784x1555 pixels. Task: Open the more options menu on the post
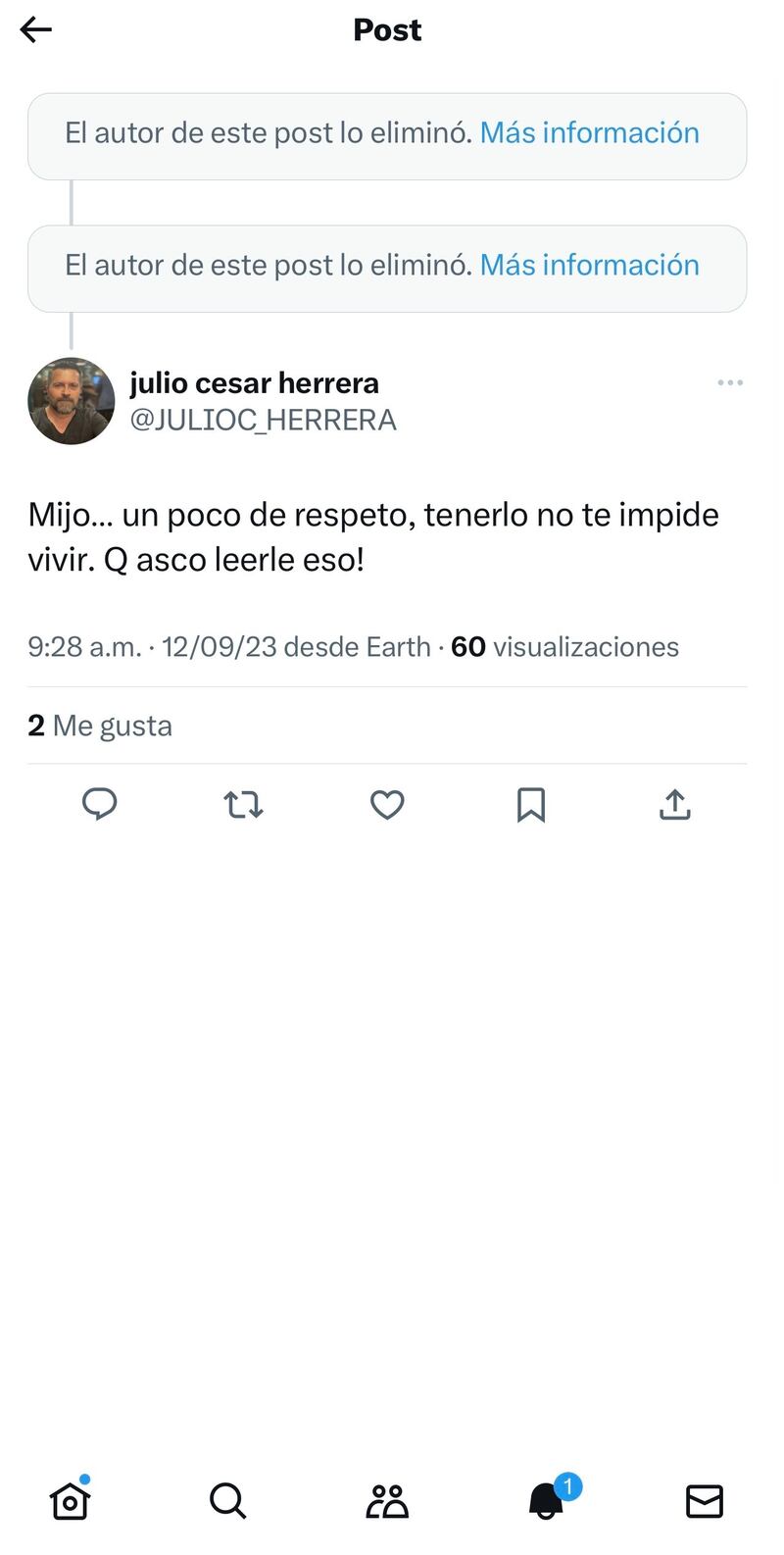(729, 382)
